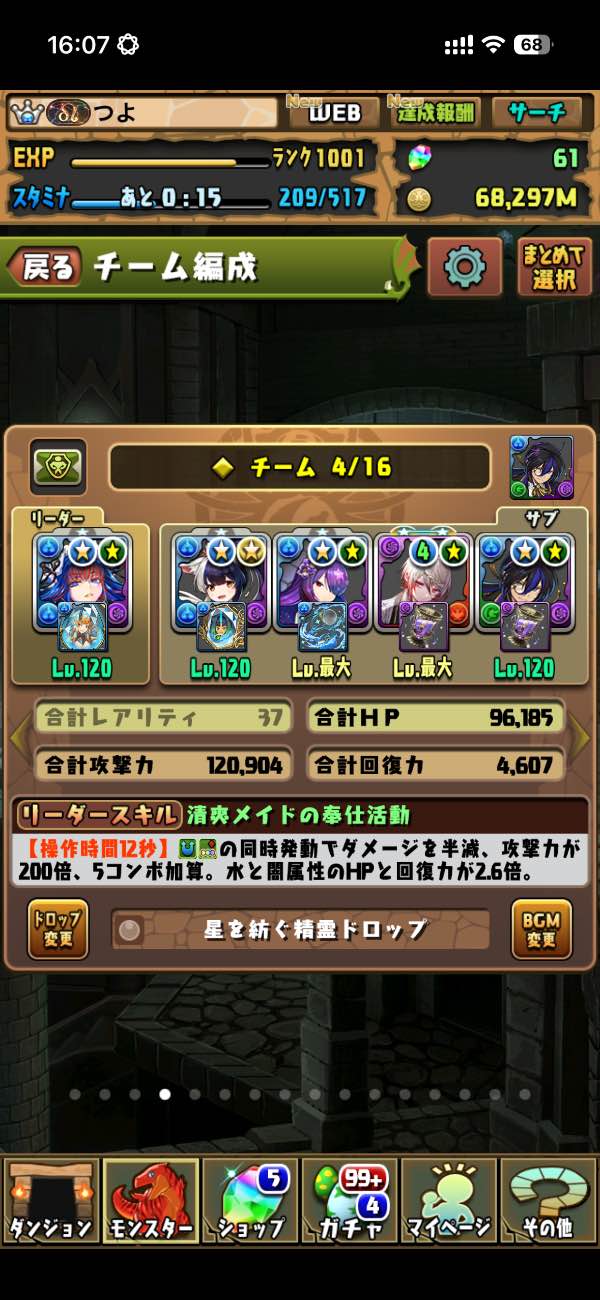Open the ショップ tab
The image size is (600, 1300).
tap(250, 1200)
